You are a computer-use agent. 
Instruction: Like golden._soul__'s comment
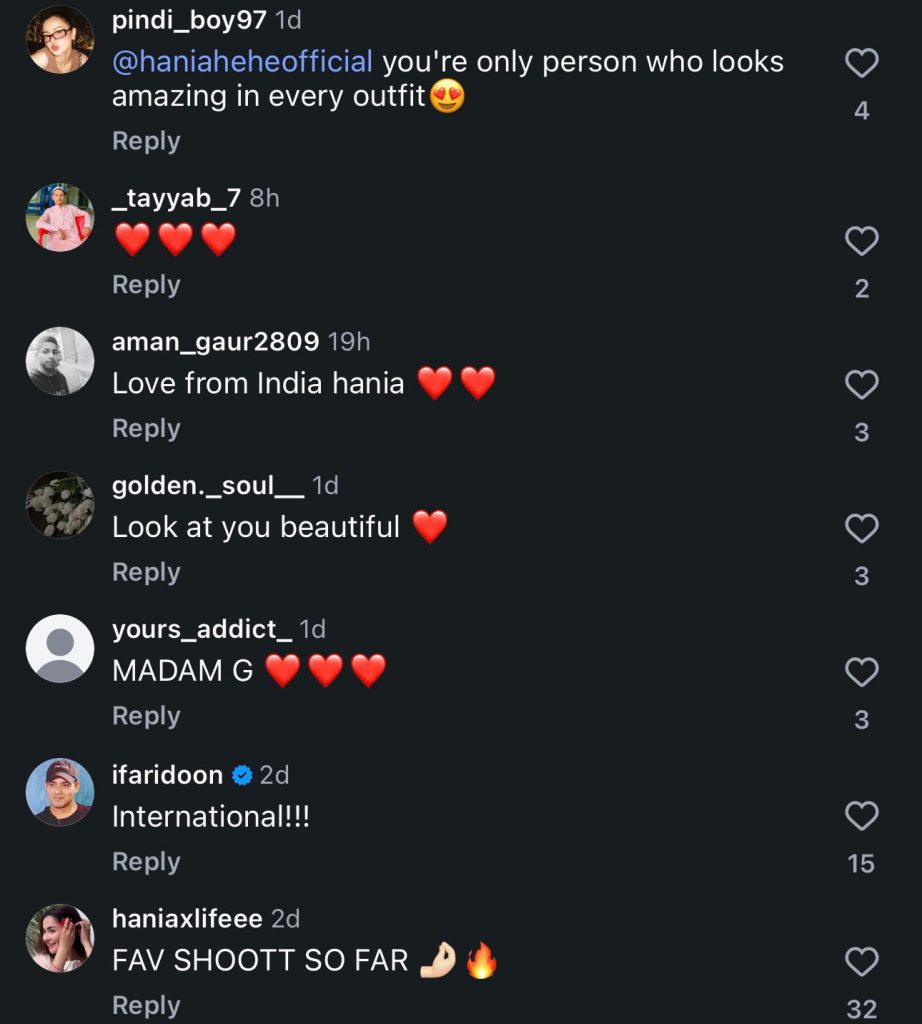pos(861,528)
